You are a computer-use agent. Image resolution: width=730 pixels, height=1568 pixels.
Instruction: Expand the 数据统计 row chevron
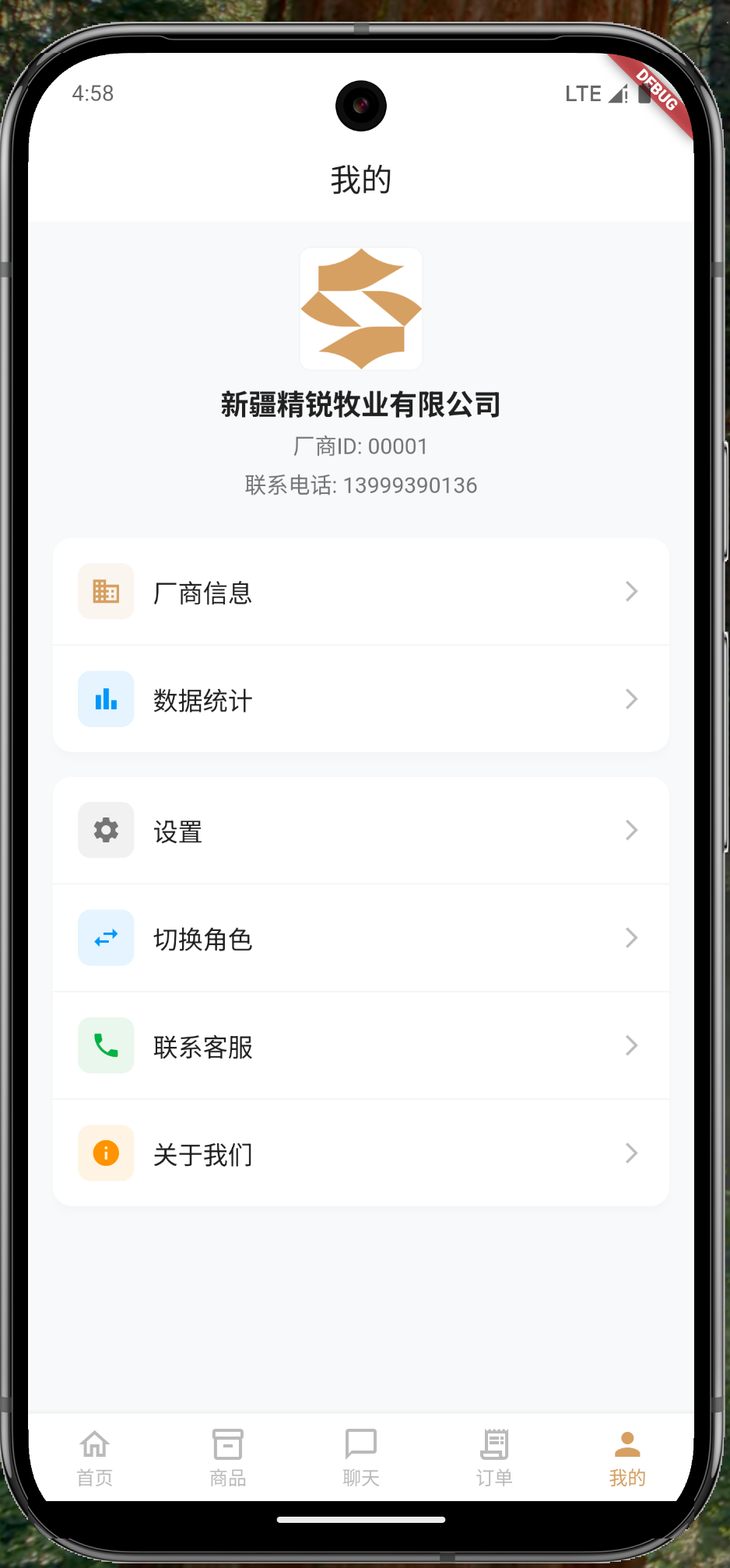coord(631,699)
